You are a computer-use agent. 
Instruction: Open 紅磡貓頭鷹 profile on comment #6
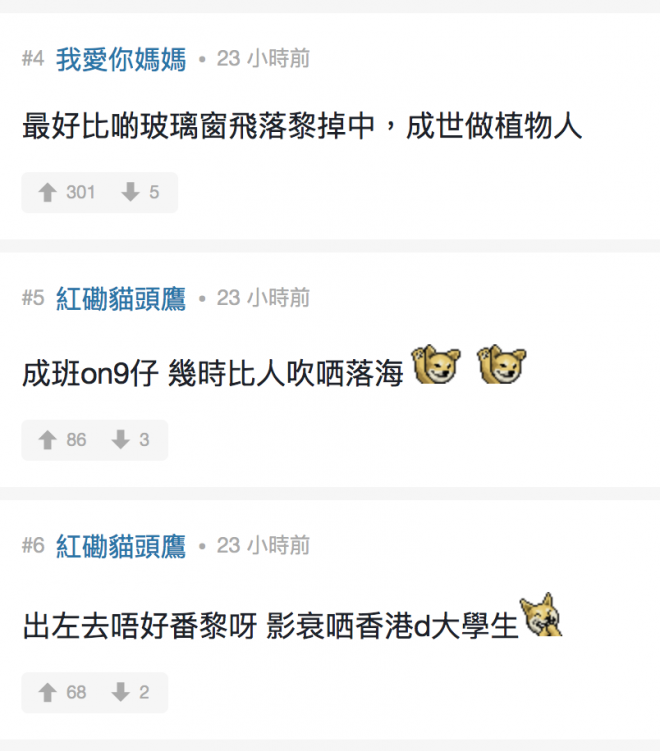[120, 546]
